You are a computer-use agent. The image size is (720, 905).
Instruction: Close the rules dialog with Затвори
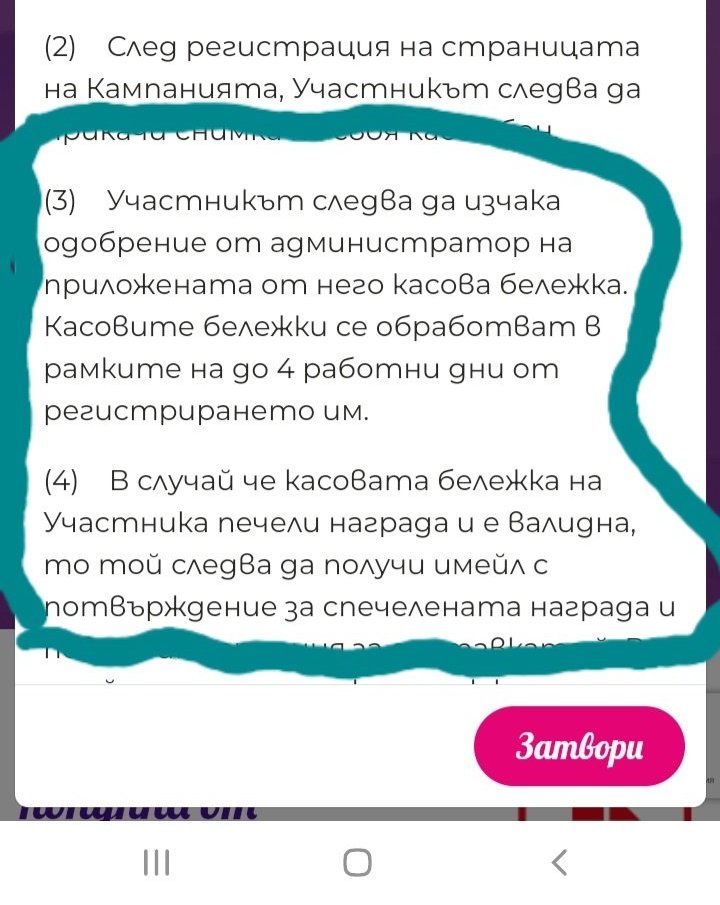coord(579,746)
